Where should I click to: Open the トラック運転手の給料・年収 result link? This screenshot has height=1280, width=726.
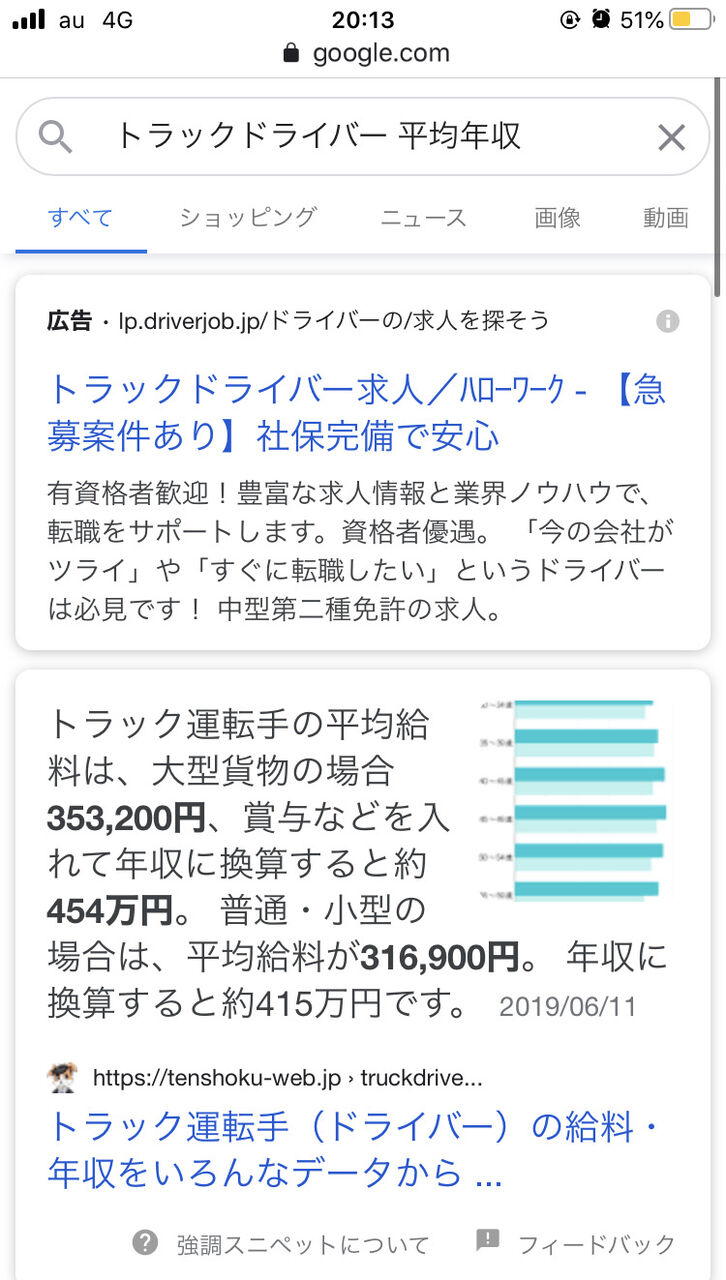(354, 1148)
